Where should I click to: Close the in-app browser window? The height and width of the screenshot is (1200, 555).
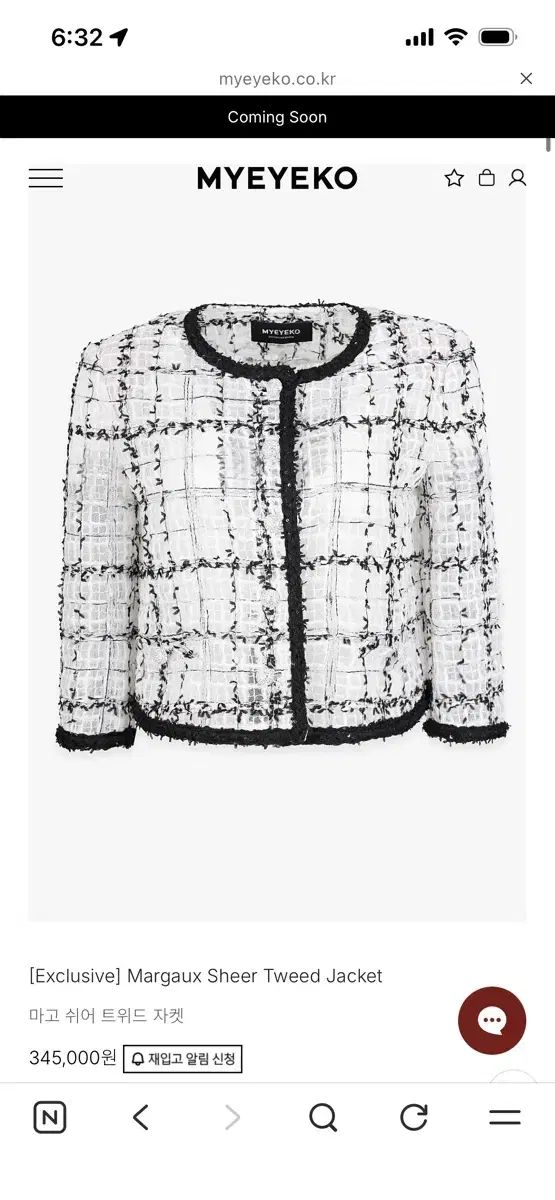coord(526,78)
